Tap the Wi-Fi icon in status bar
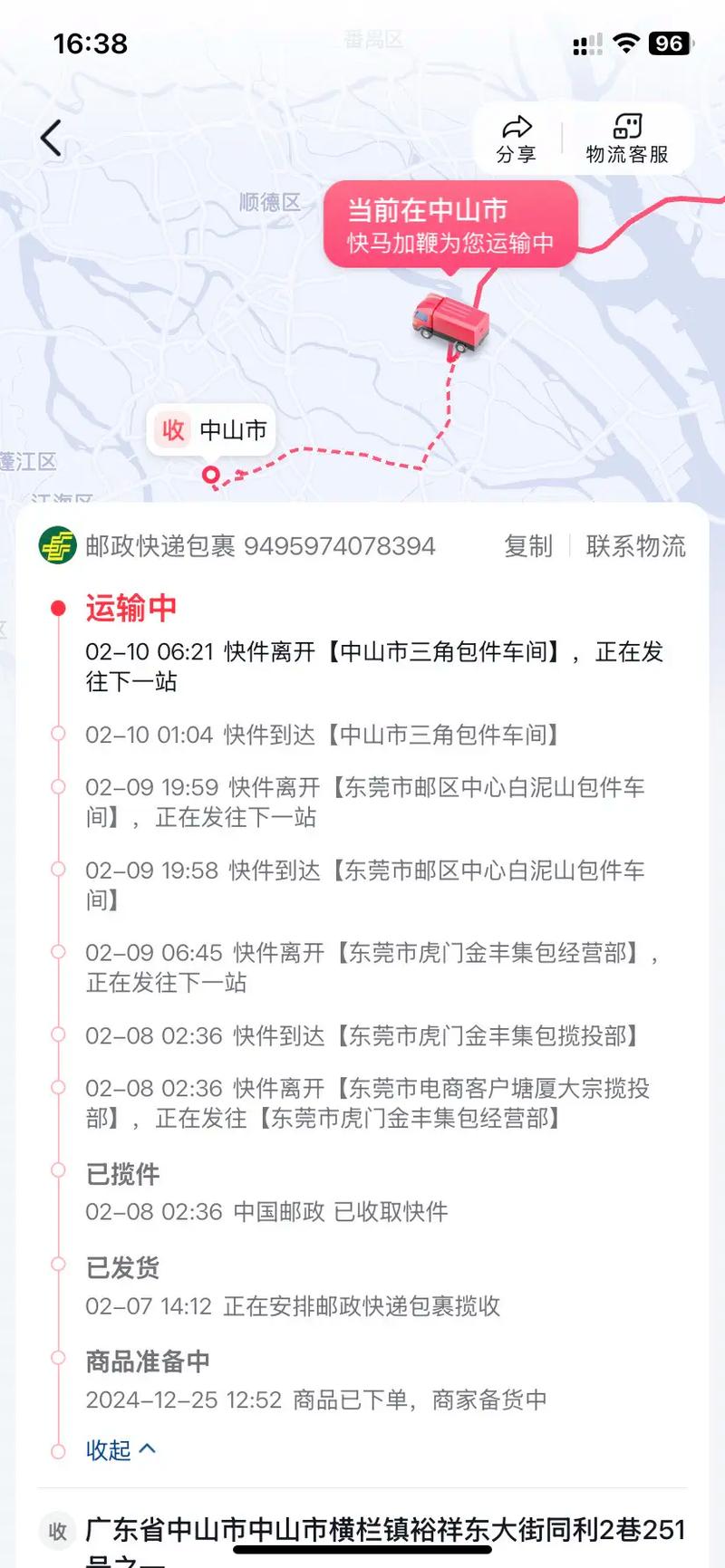Screen dimensions: 725x1568 pos(626,43)
